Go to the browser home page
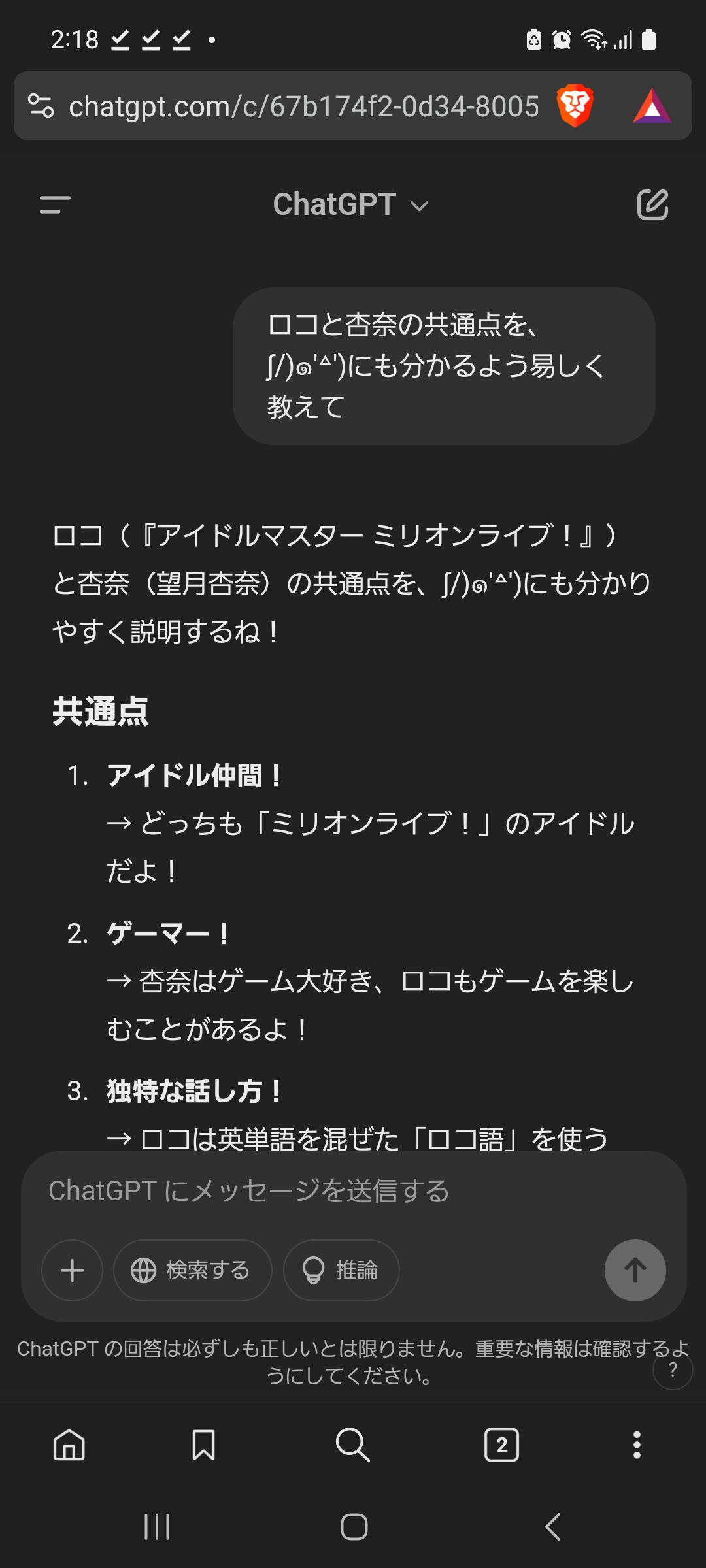Image resolution: width=706 pixels, height=1568 pixels. tap(69, 1445)
